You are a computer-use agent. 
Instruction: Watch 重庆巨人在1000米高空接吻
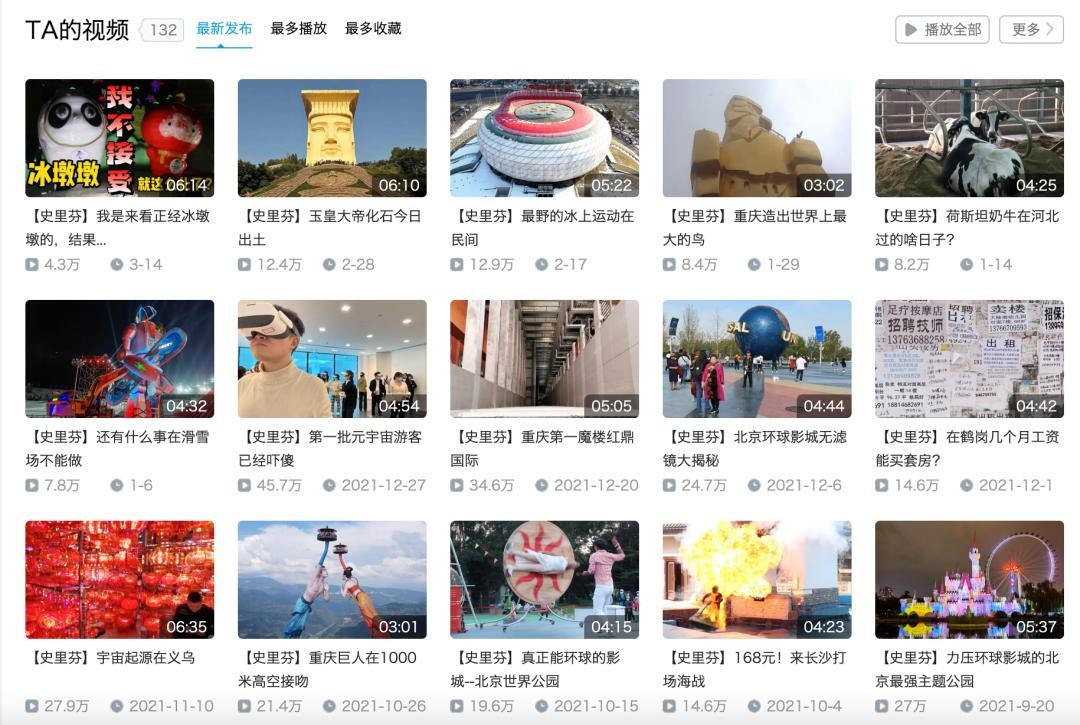click(x=332, y=580)
